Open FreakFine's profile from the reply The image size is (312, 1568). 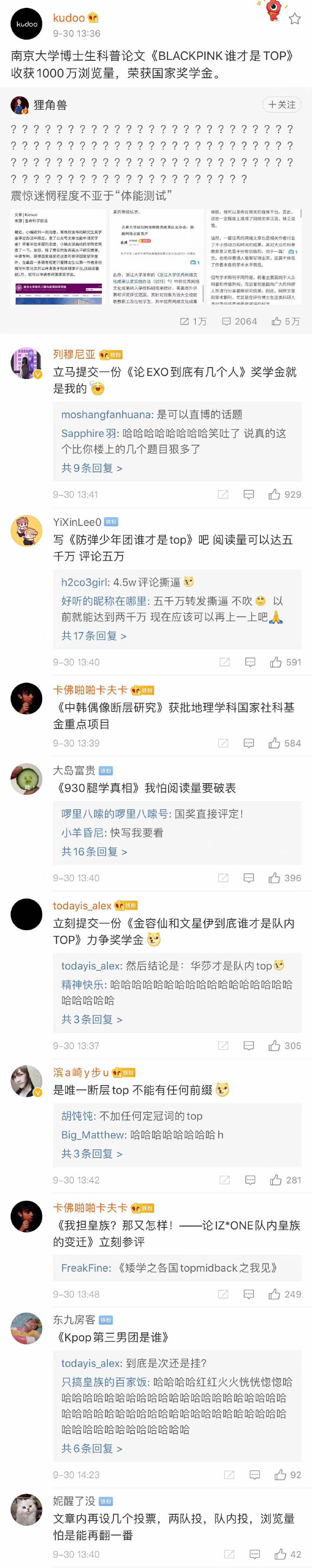86,1268
